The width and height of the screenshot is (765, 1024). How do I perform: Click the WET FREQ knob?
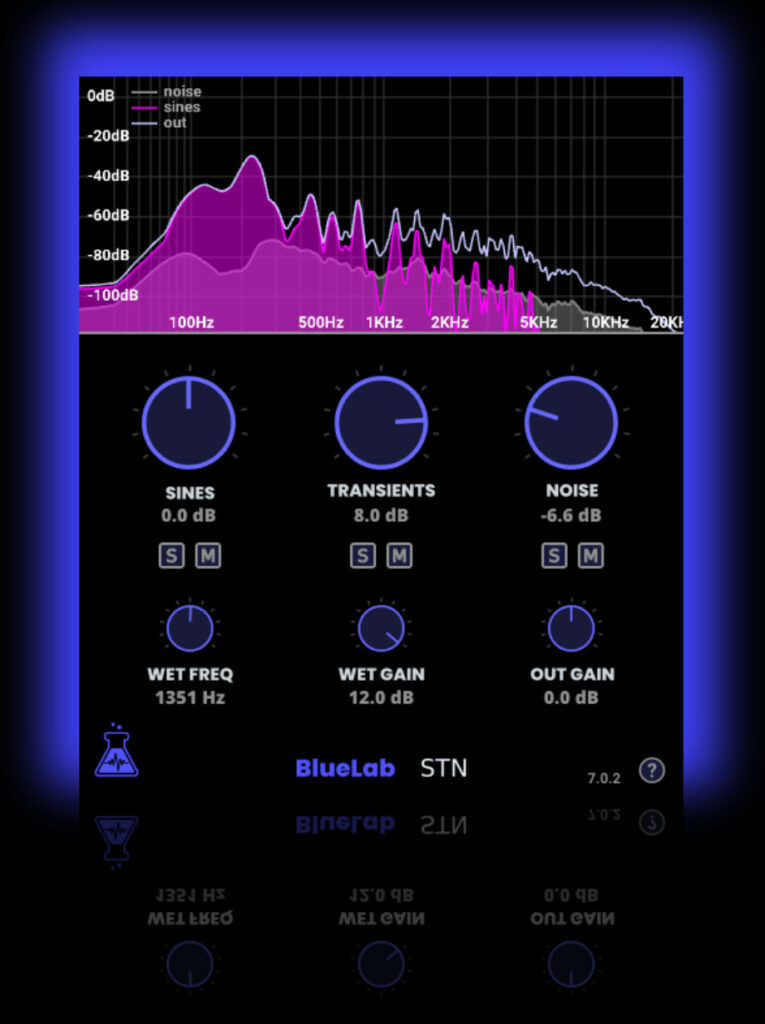point(189,628)
